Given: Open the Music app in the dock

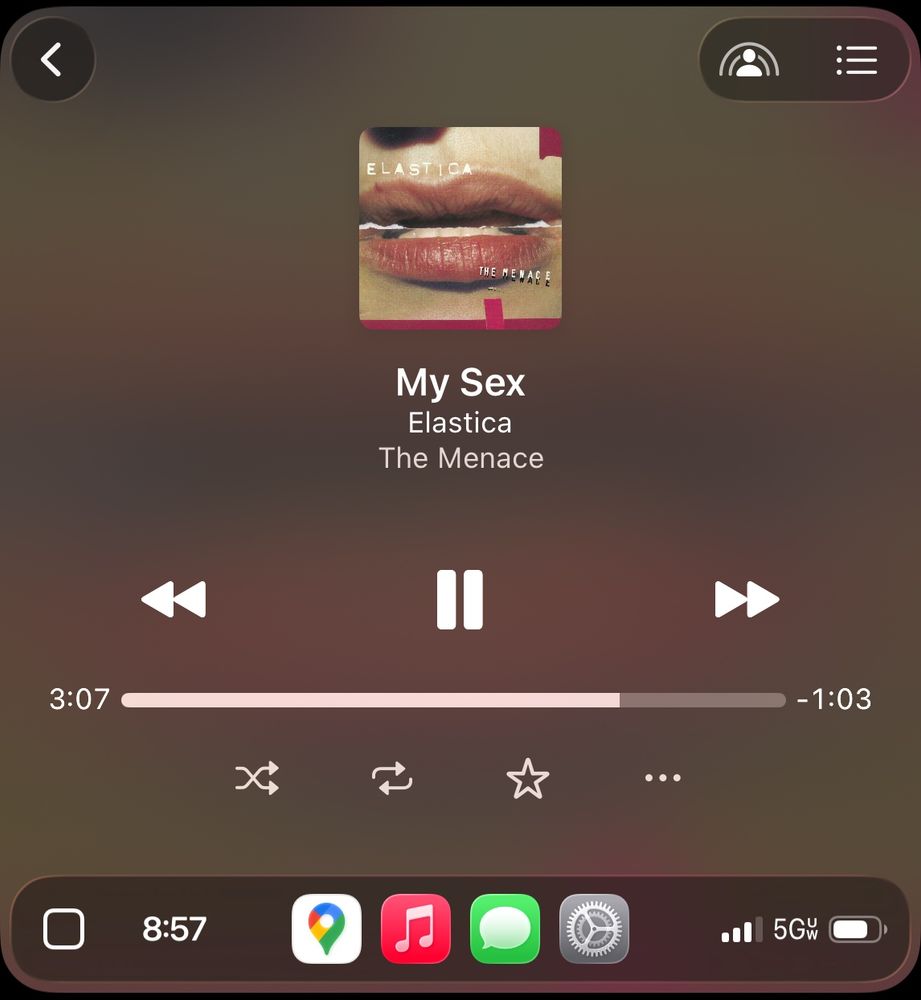Looking at the screenshot, I should (x=416, y=929).
